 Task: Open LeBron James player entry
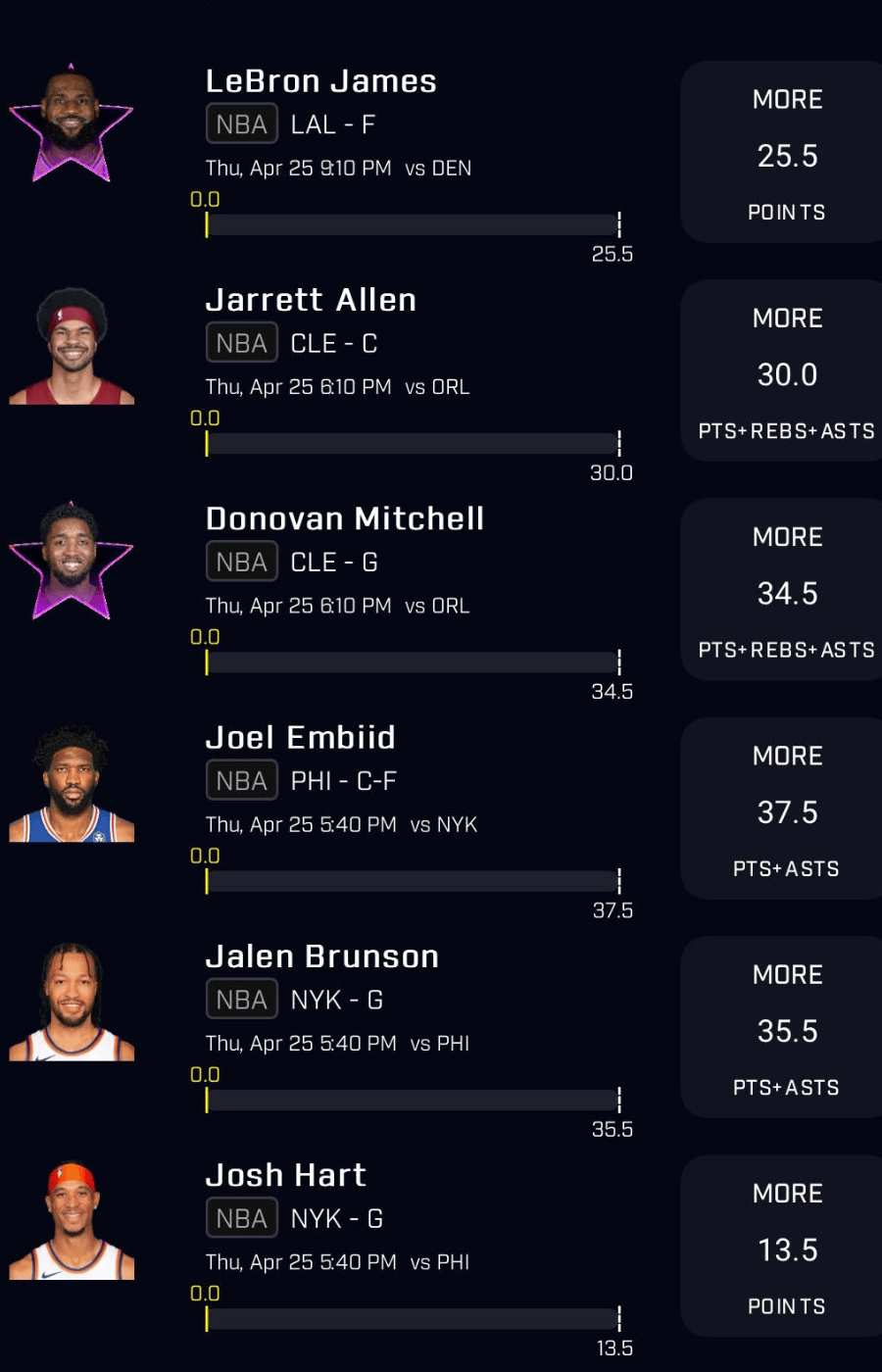320,81
